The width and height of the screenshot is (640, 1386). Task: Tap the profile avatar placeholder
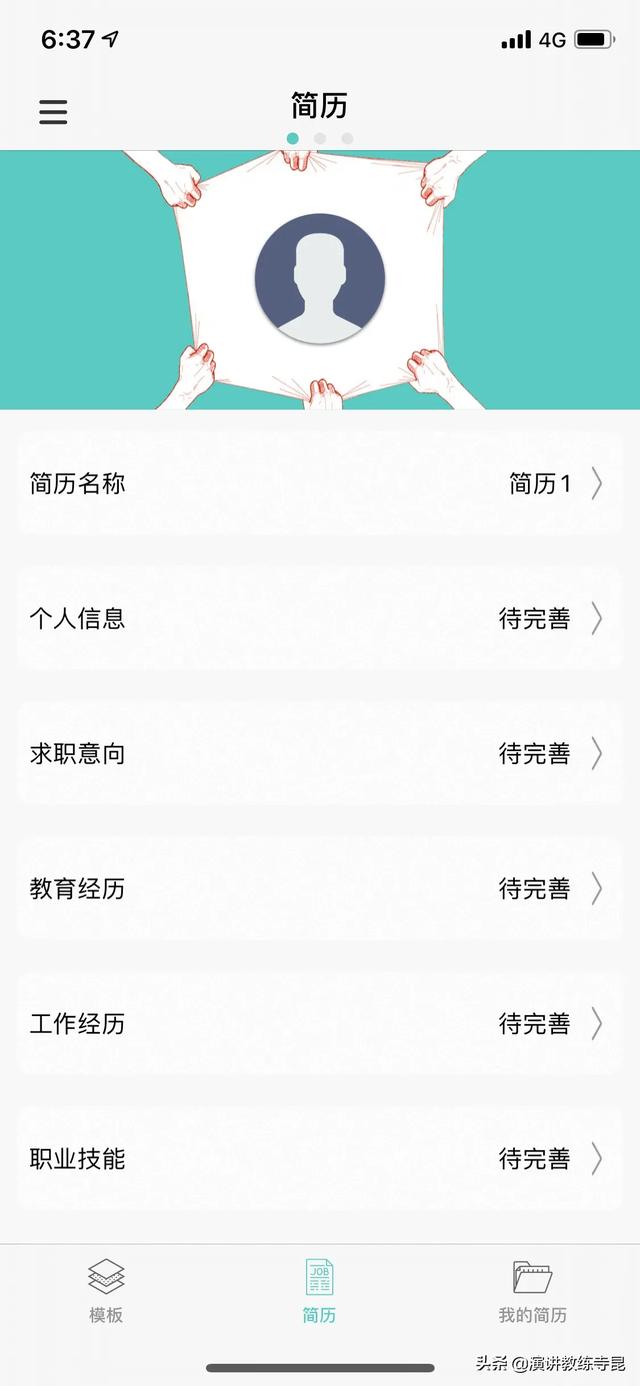coord(320,278)
